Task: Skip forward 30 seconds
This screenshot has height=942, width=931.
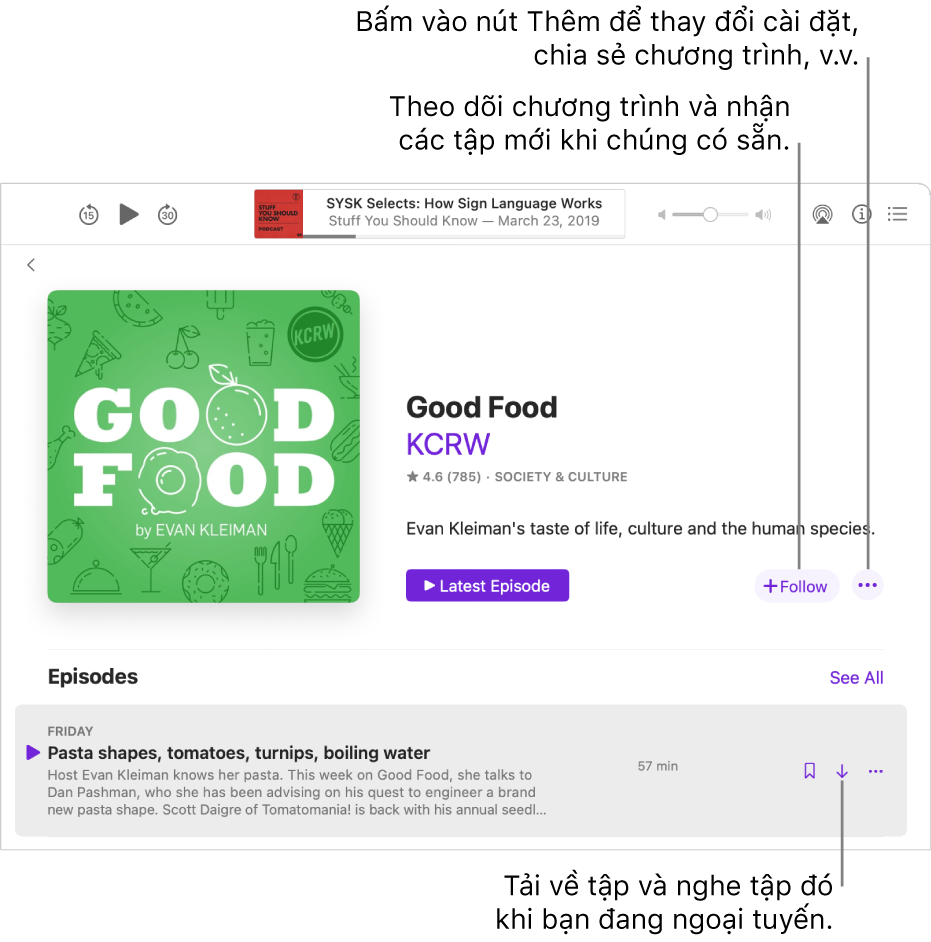Action: [167, 214]
